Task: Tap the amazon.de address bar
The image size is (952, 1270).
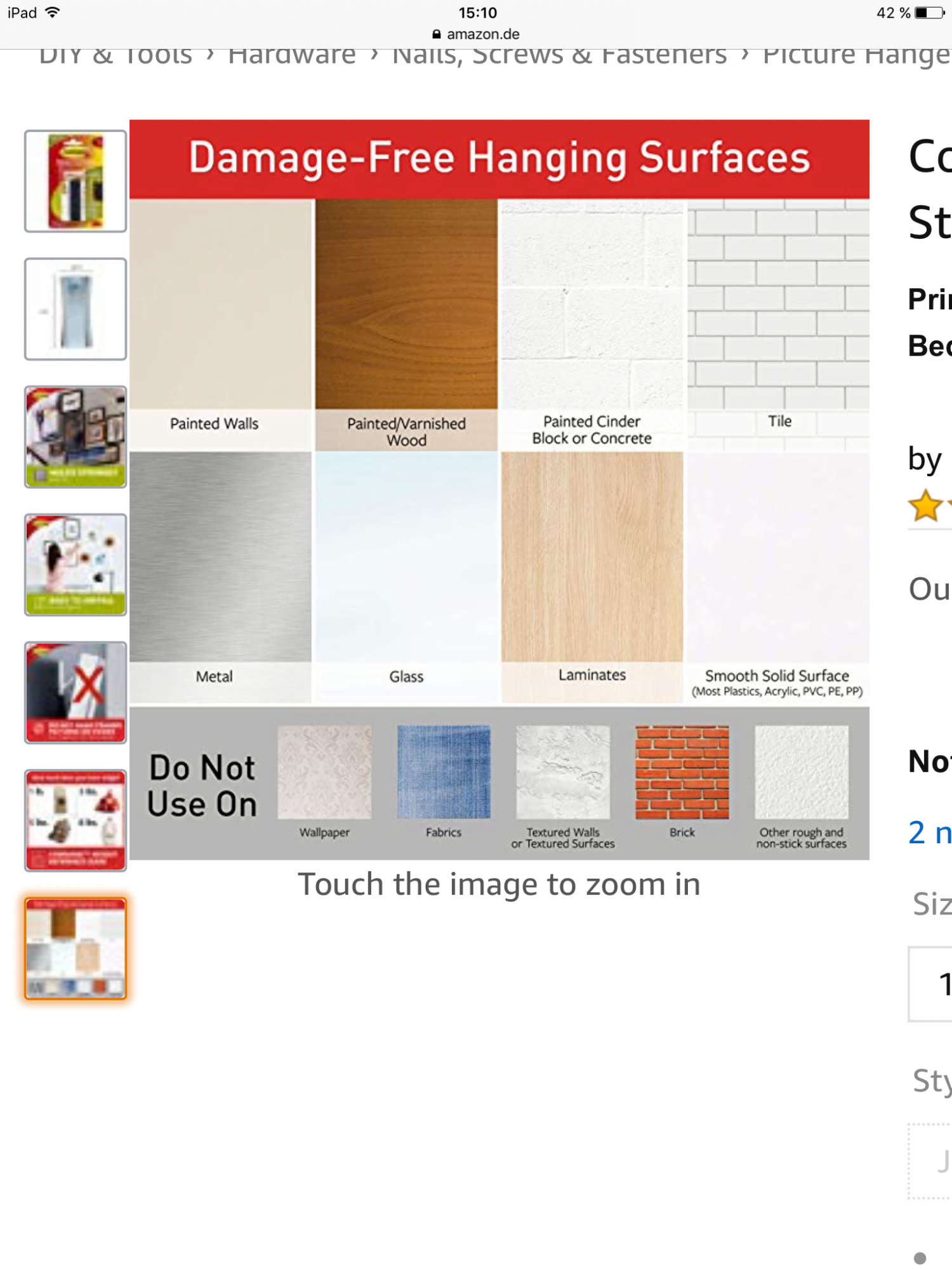Action: (x=476, y=34)
